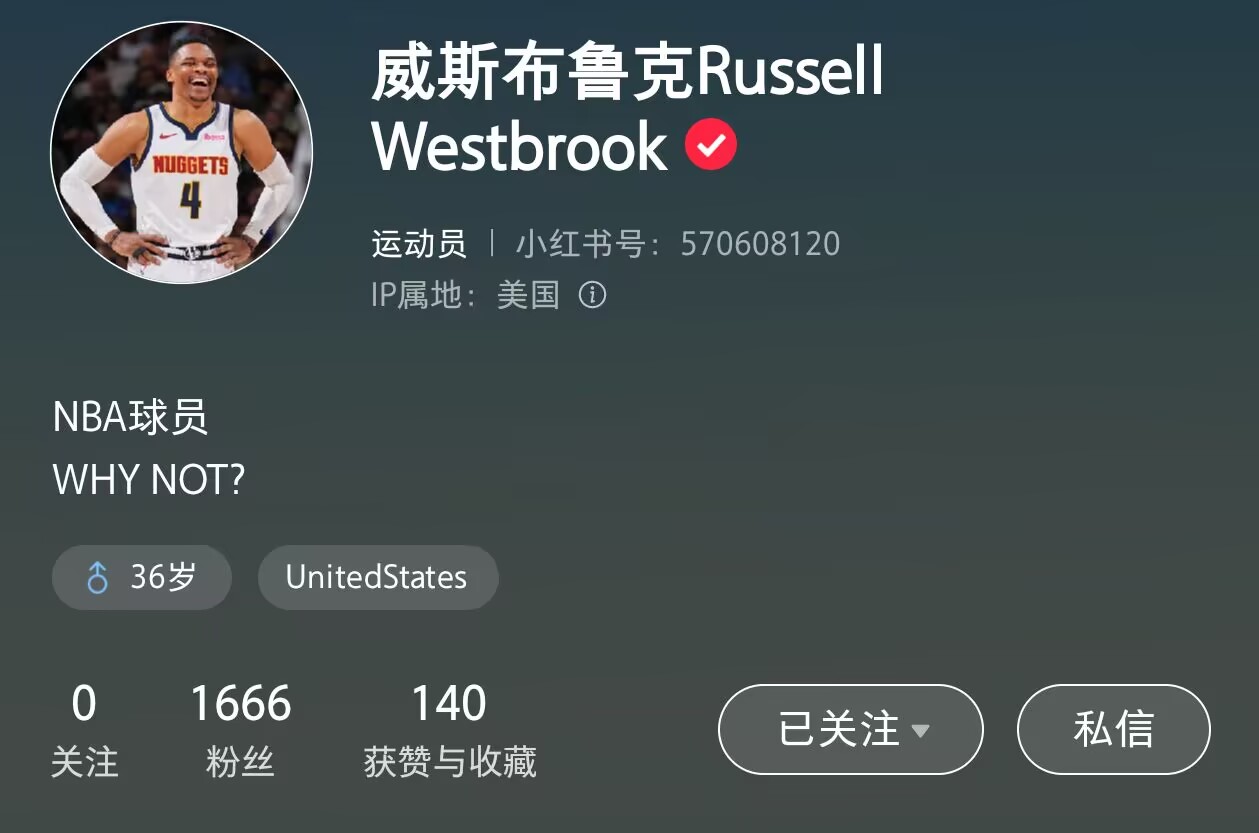
Task: View the 关注 following list
Action: click(84, 730)
